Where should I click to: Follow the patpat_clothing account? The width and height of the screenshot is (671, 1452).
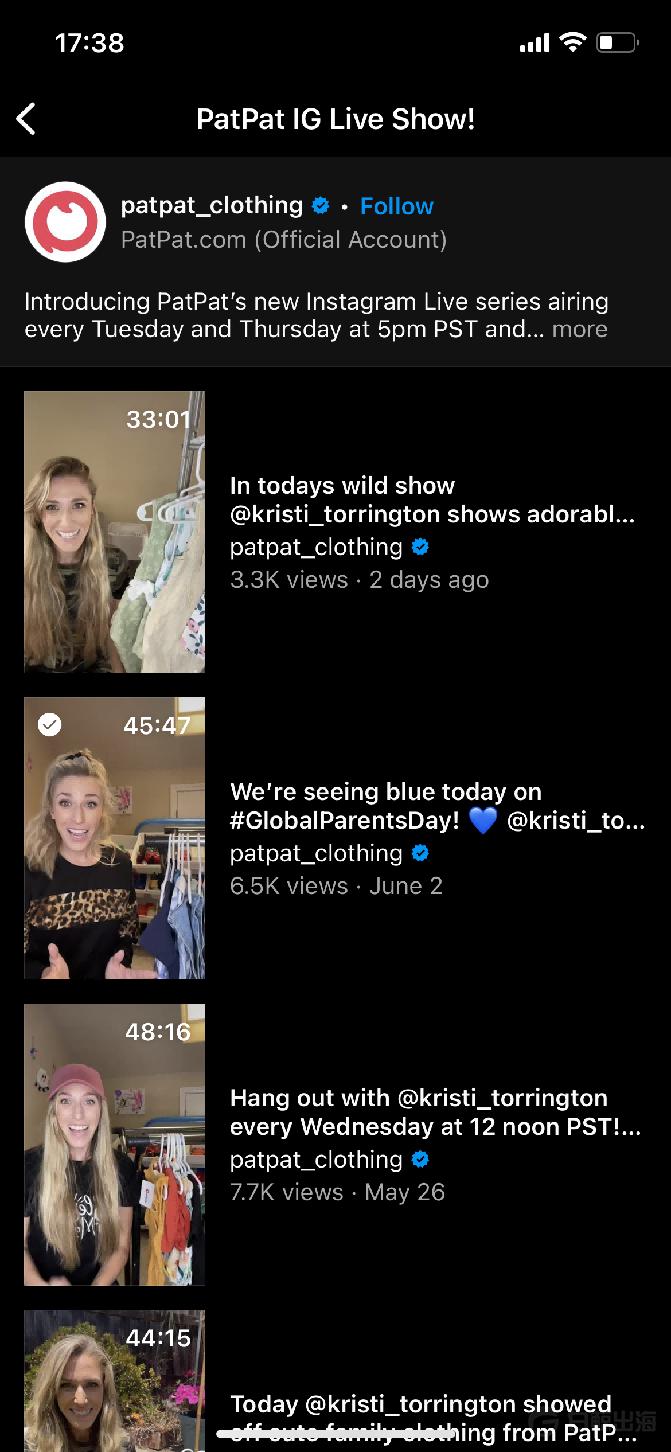pyautogui.click(x=396, y=206)
